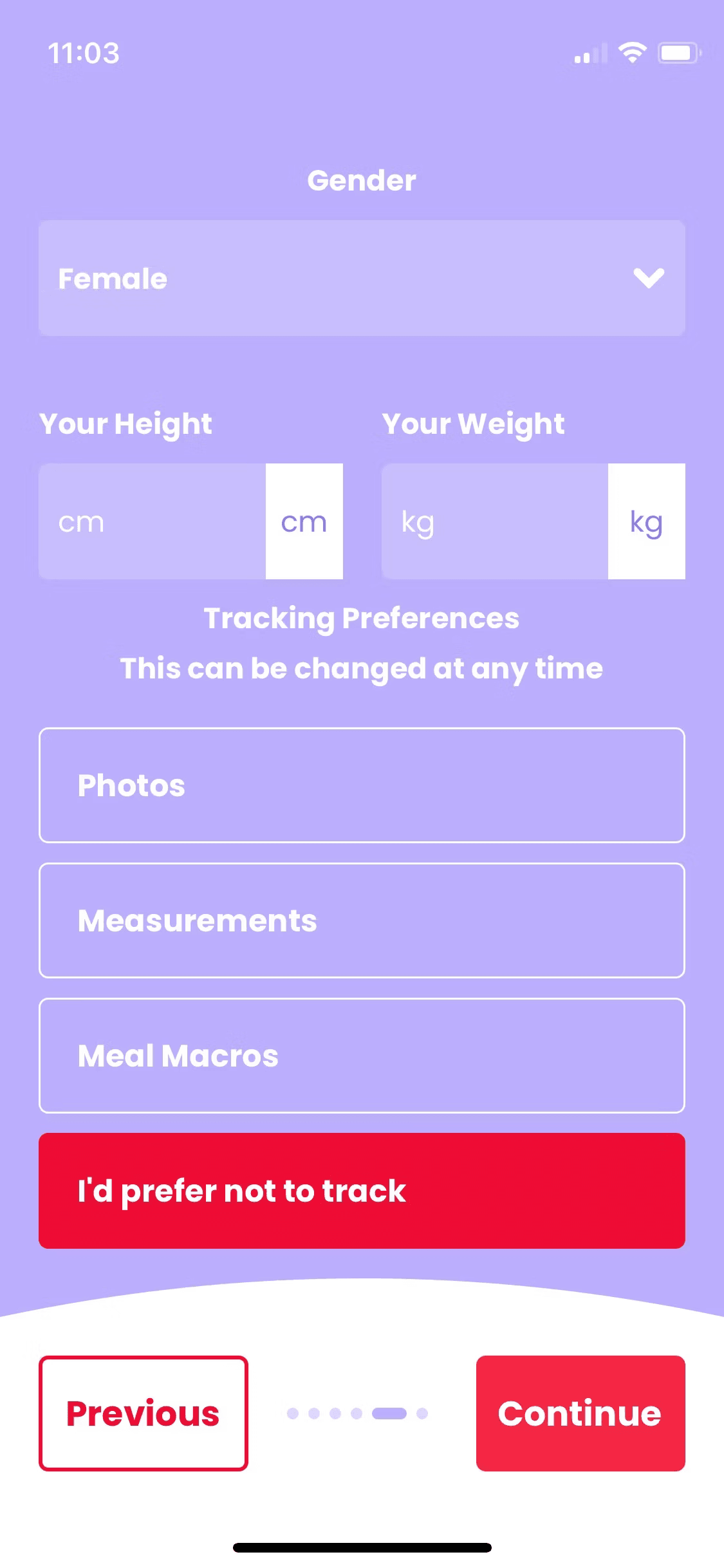724x1568 pixels.
Task: Deselect I'd prefer not to track
Action: point(362,1191)
